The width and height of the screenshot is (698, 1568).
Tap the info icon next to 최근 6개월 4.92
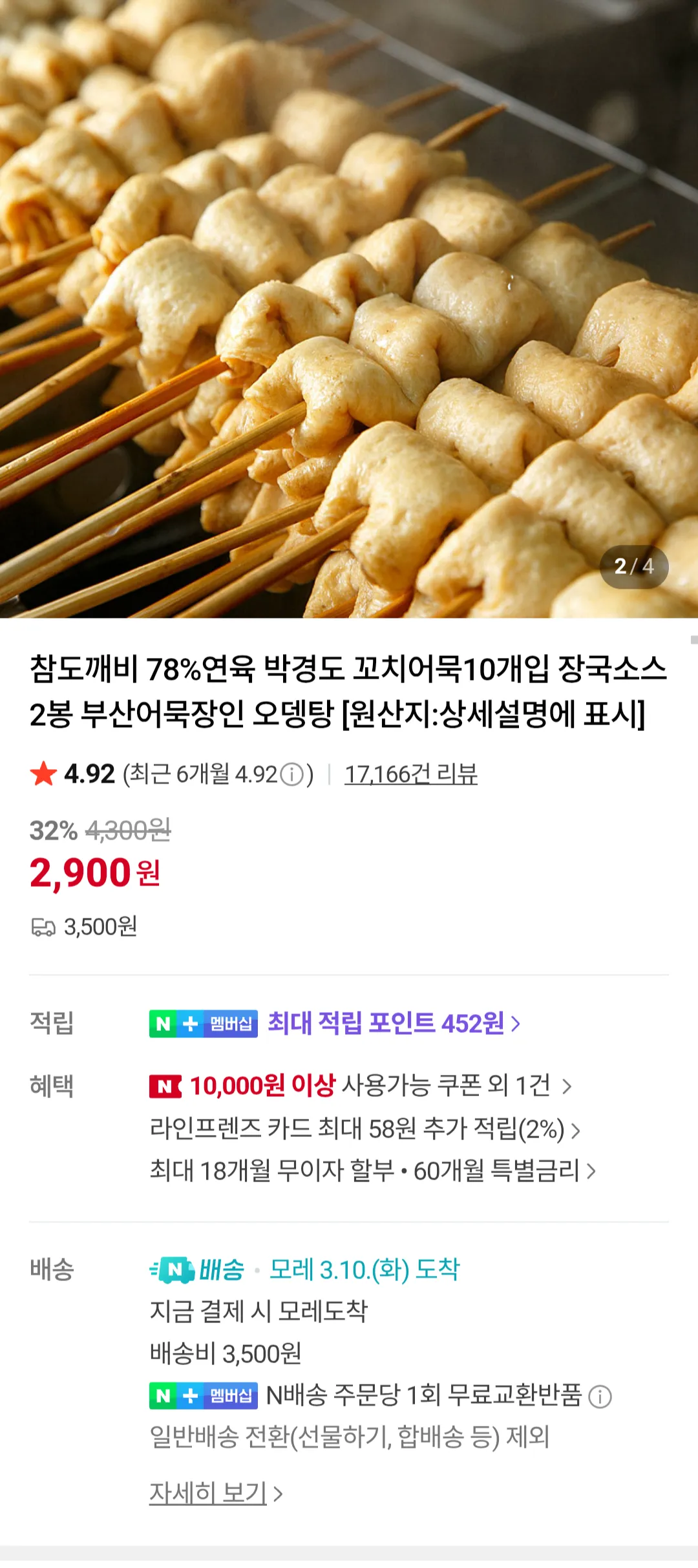pyautogui.click(x=292, y=774)
